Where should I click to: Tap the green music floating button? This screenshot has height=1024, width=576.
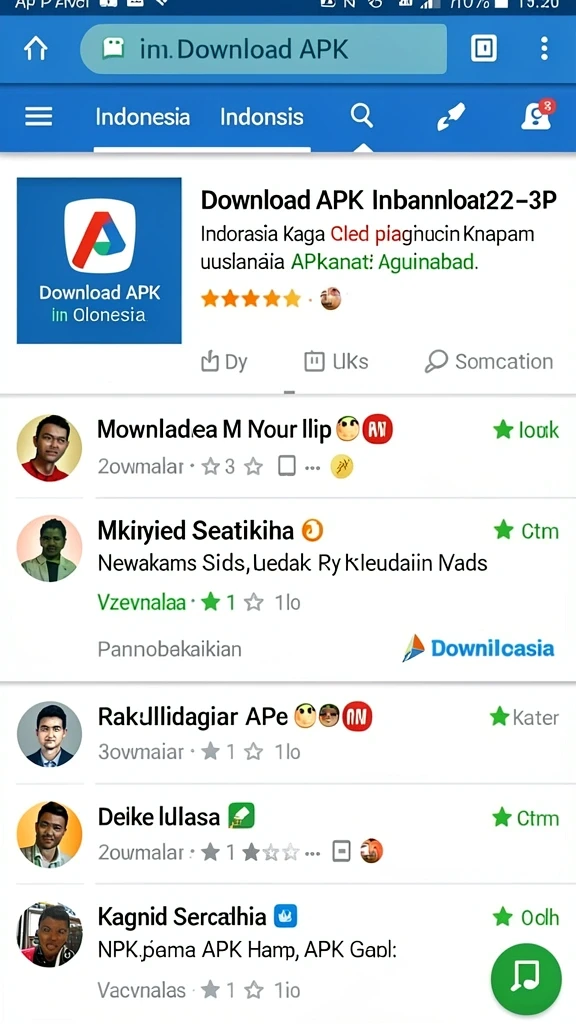pyautogui.click(x=526, y=978)
